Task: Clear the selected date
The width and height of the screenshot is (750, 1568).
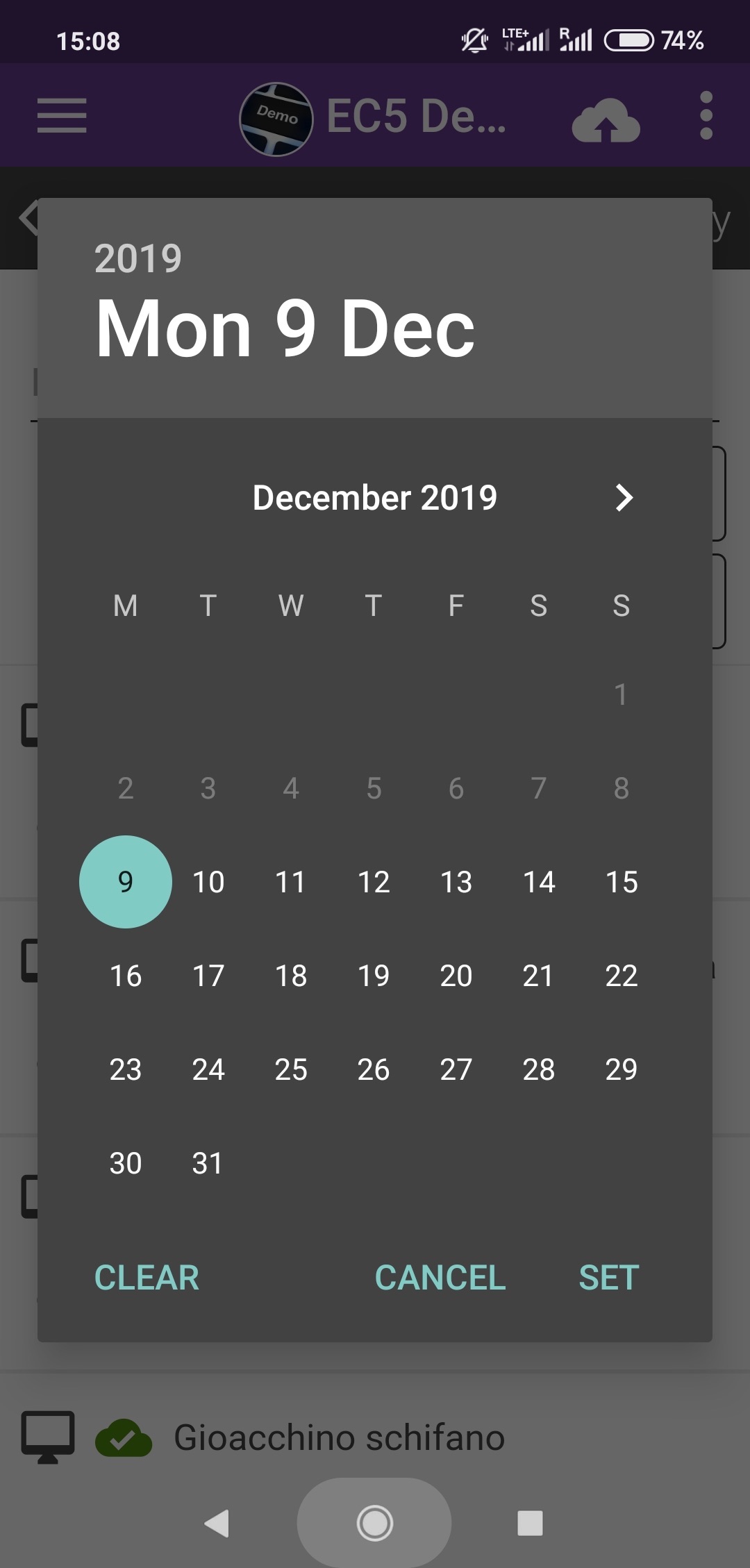Action: pos(147,1278)
